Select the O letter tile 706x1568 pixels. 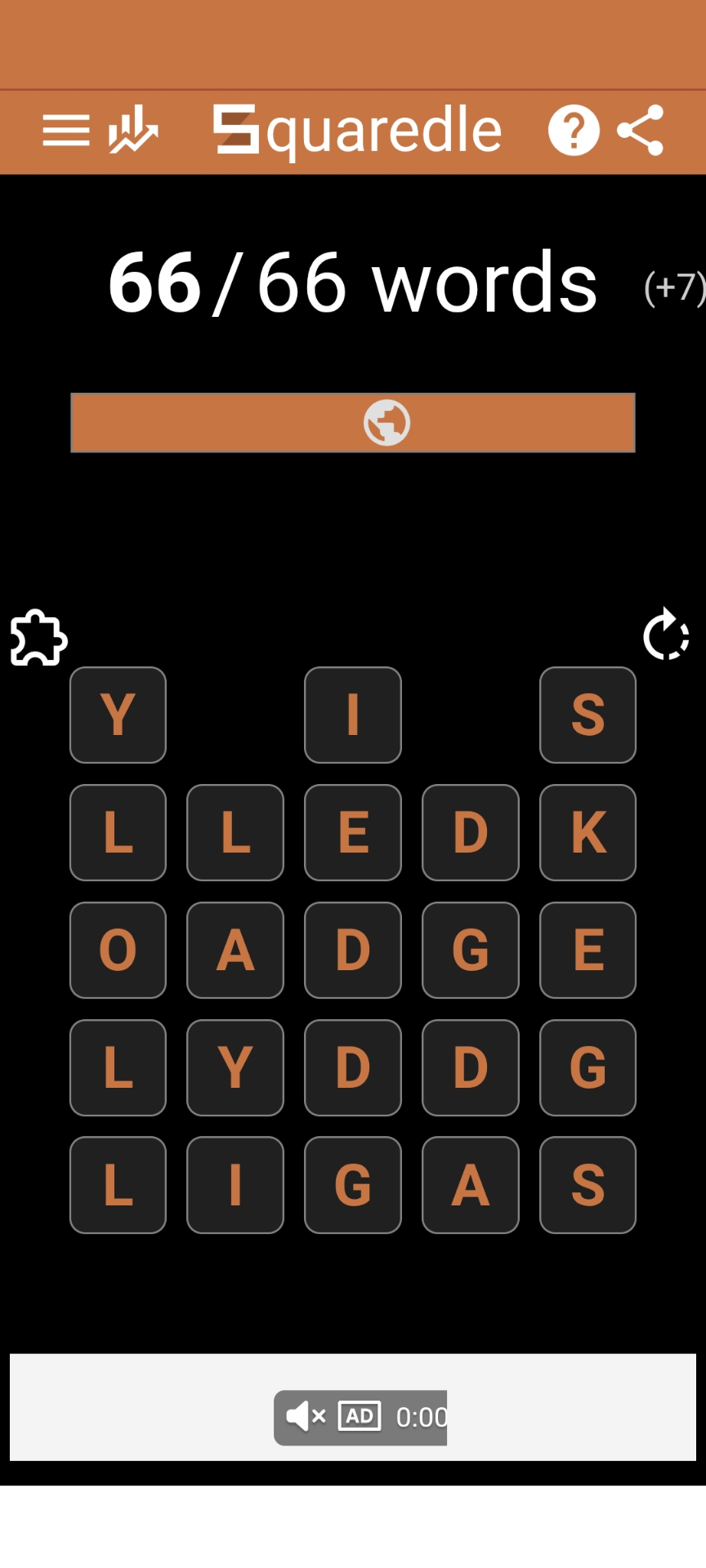(118, 951)
